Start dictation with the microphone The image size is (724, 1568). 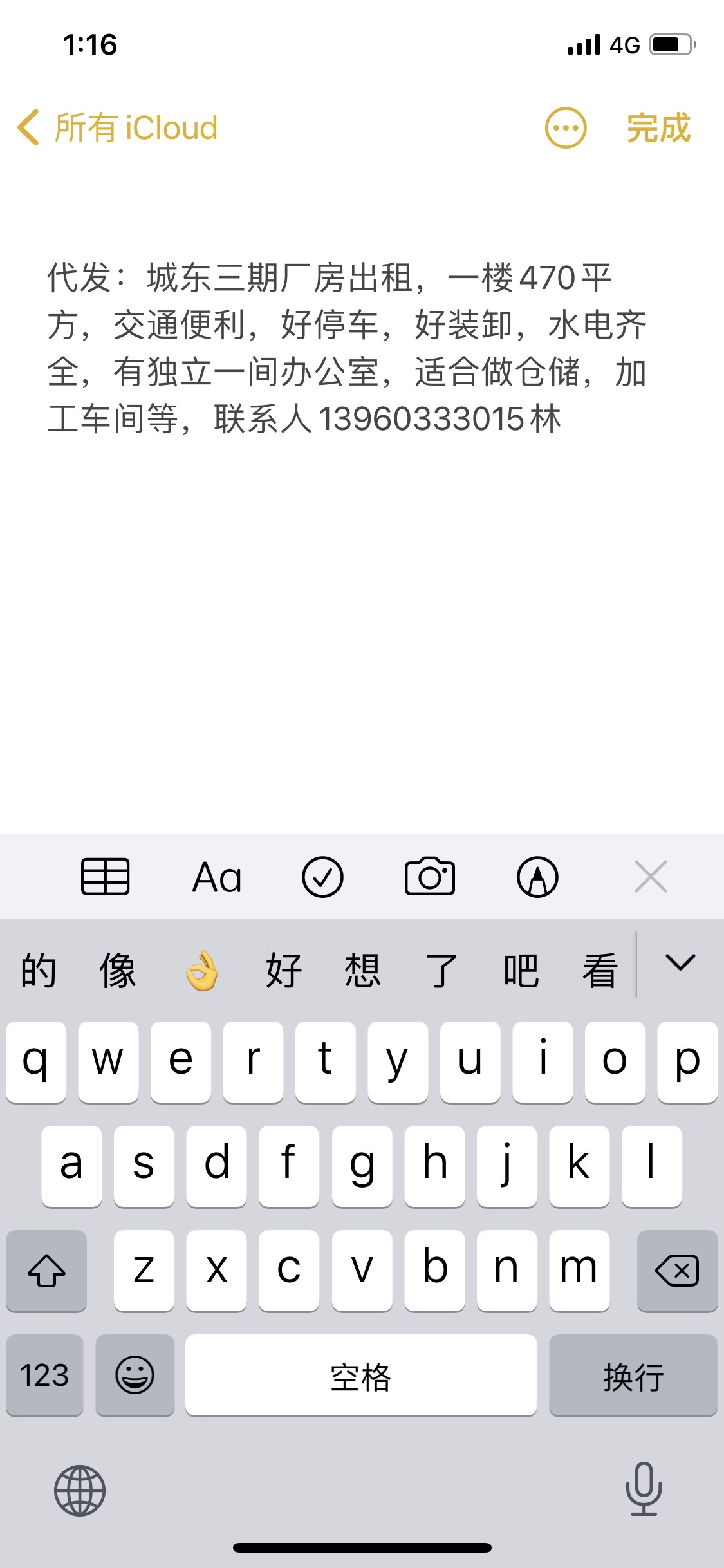[644, 1489]
